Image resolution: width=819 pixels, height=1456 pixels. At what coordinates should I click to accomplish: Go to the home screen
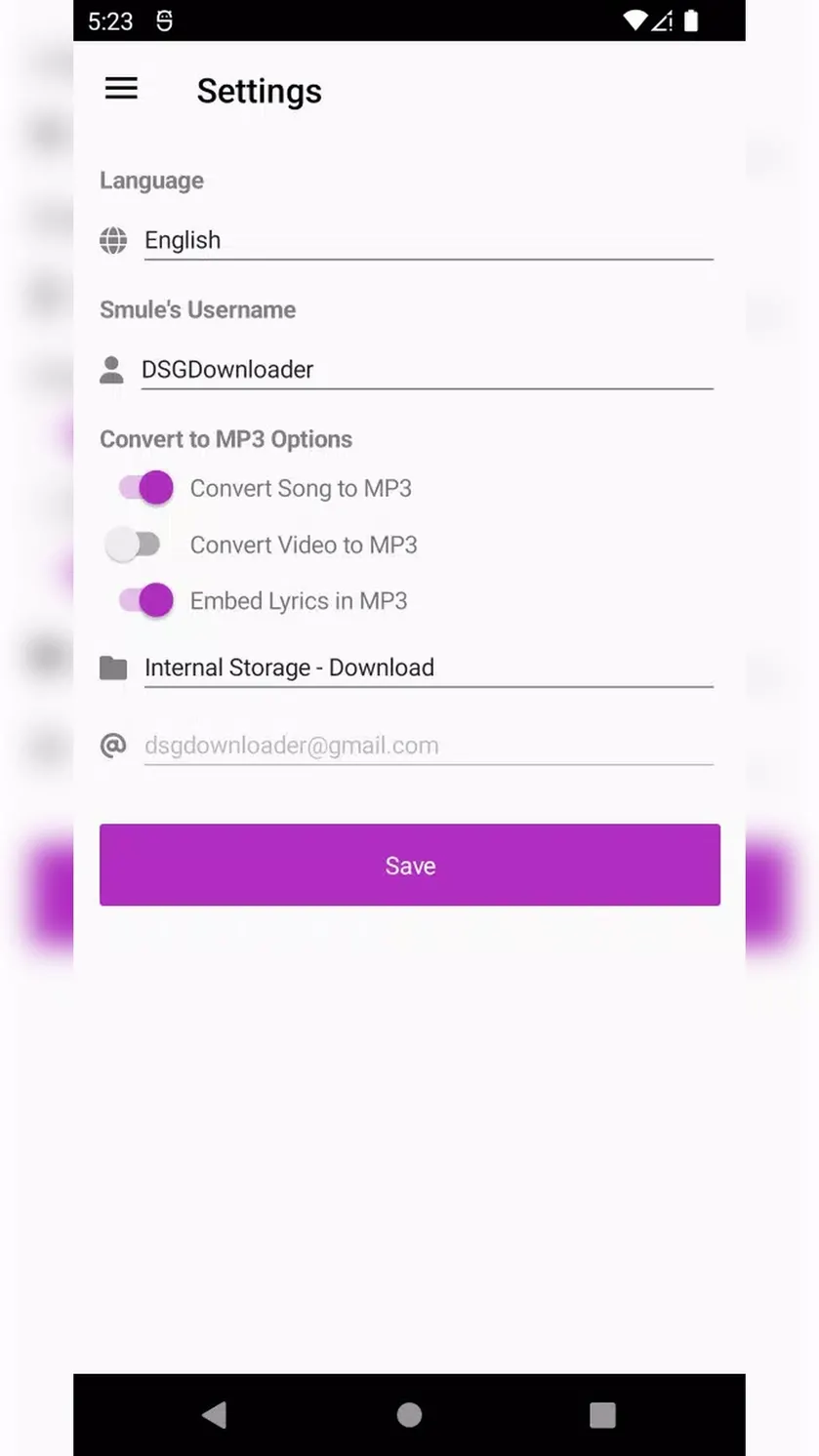pos(409,1415)
